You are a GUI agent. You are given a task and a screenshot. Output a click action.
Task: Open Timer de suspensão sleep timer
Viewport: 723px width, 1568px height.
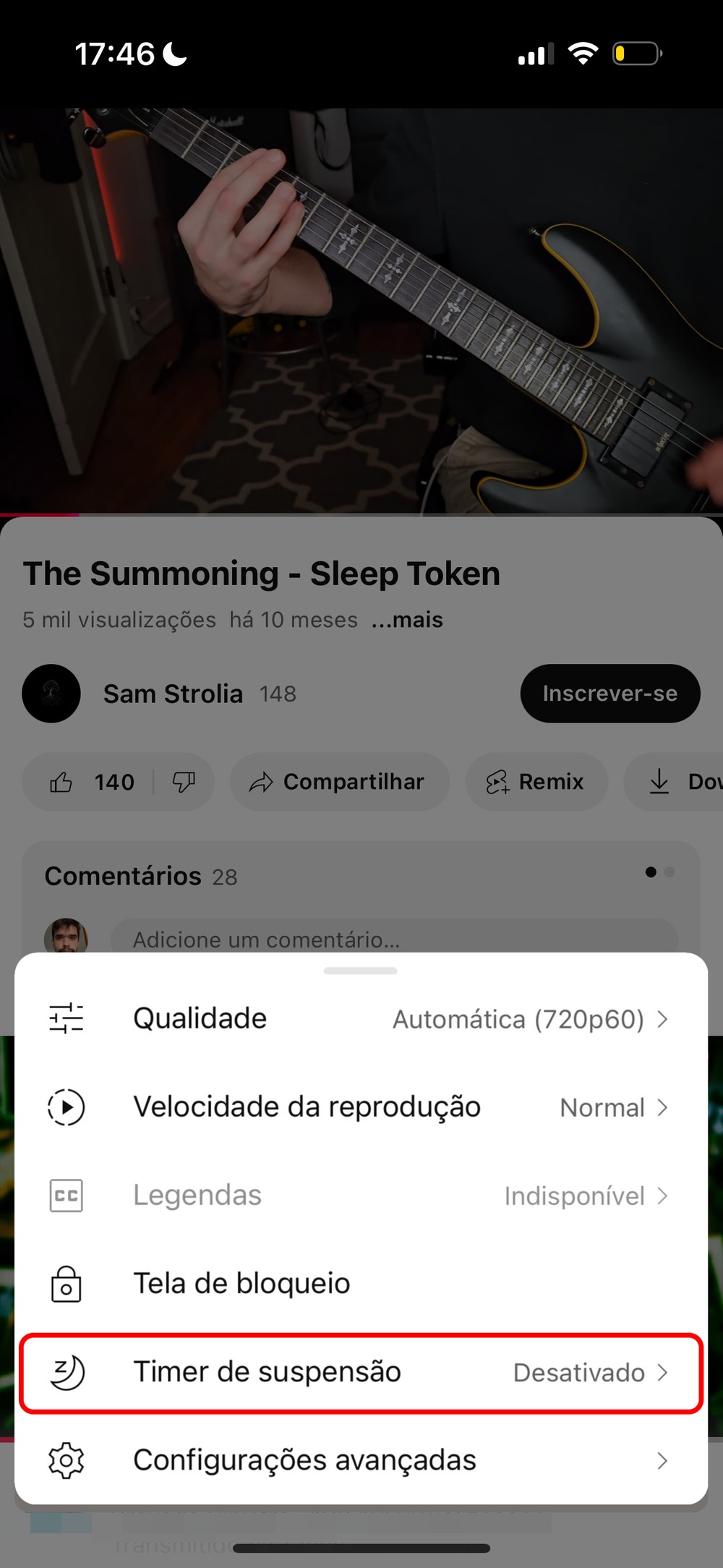(360, 1372)
